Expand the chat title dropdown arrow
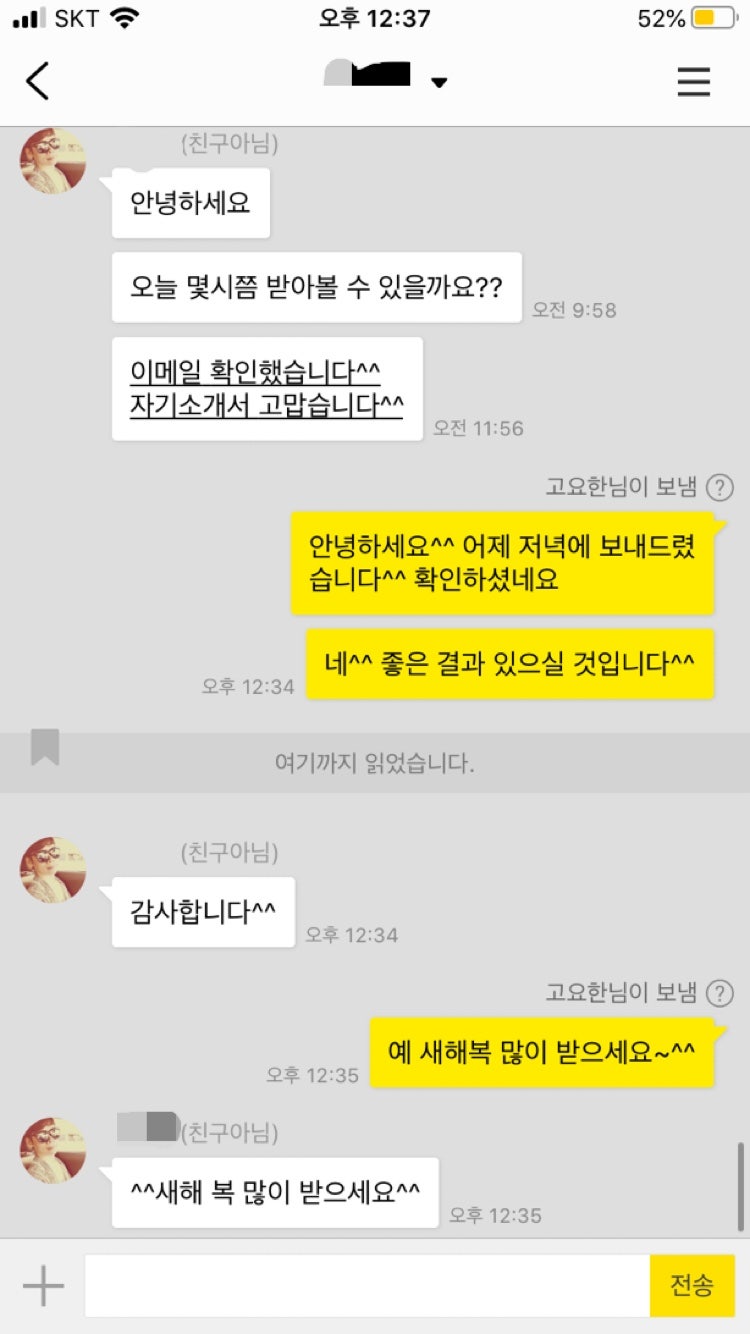The width and height of the screenshot is (750, 1334). (x=439, y=83)
